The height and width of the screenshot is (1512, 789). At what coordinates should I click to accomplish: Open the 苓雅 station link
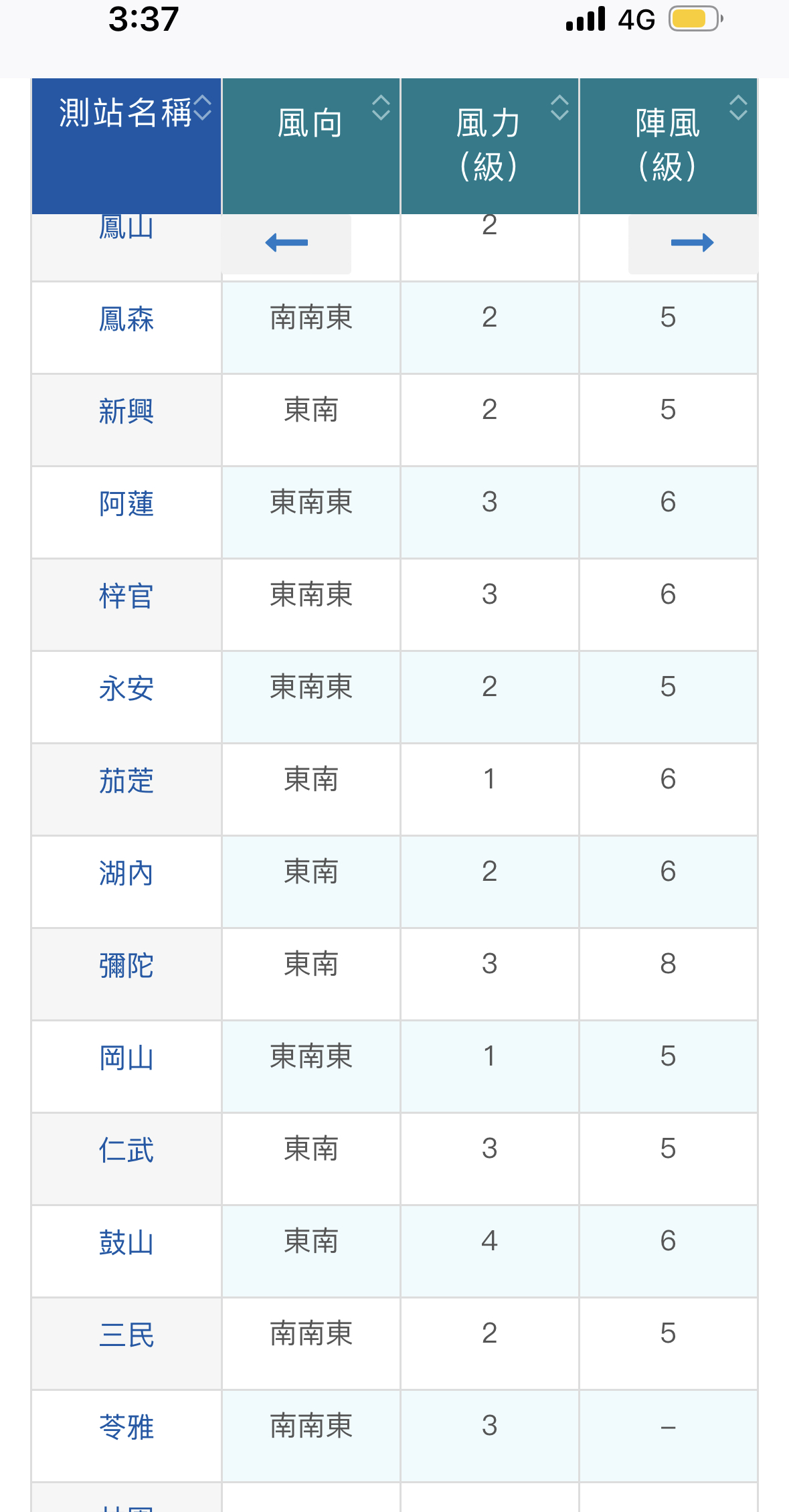coord(126,1428)
